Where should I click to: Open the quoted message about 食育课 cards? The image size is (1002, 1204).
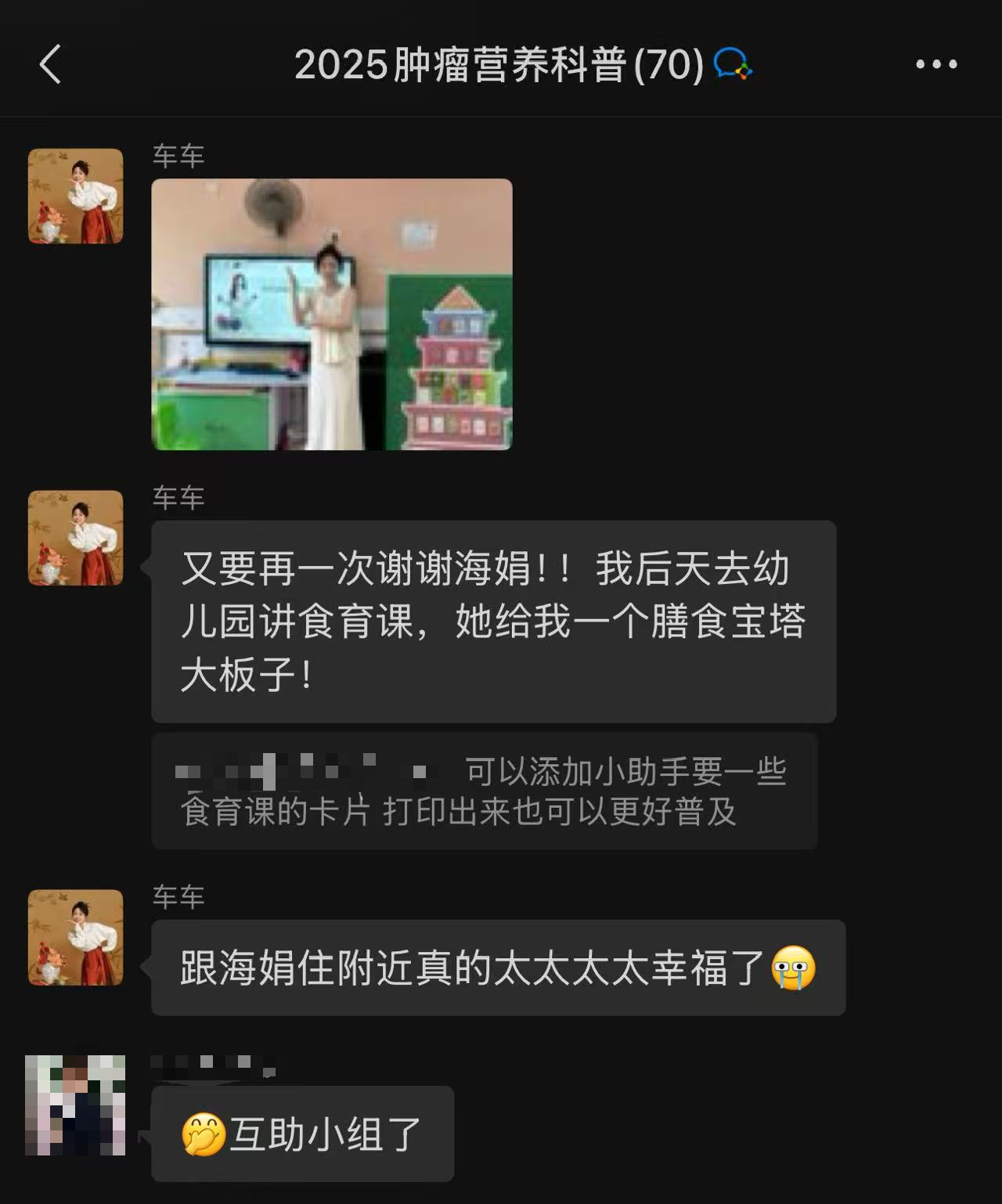[x=484, y=791]
